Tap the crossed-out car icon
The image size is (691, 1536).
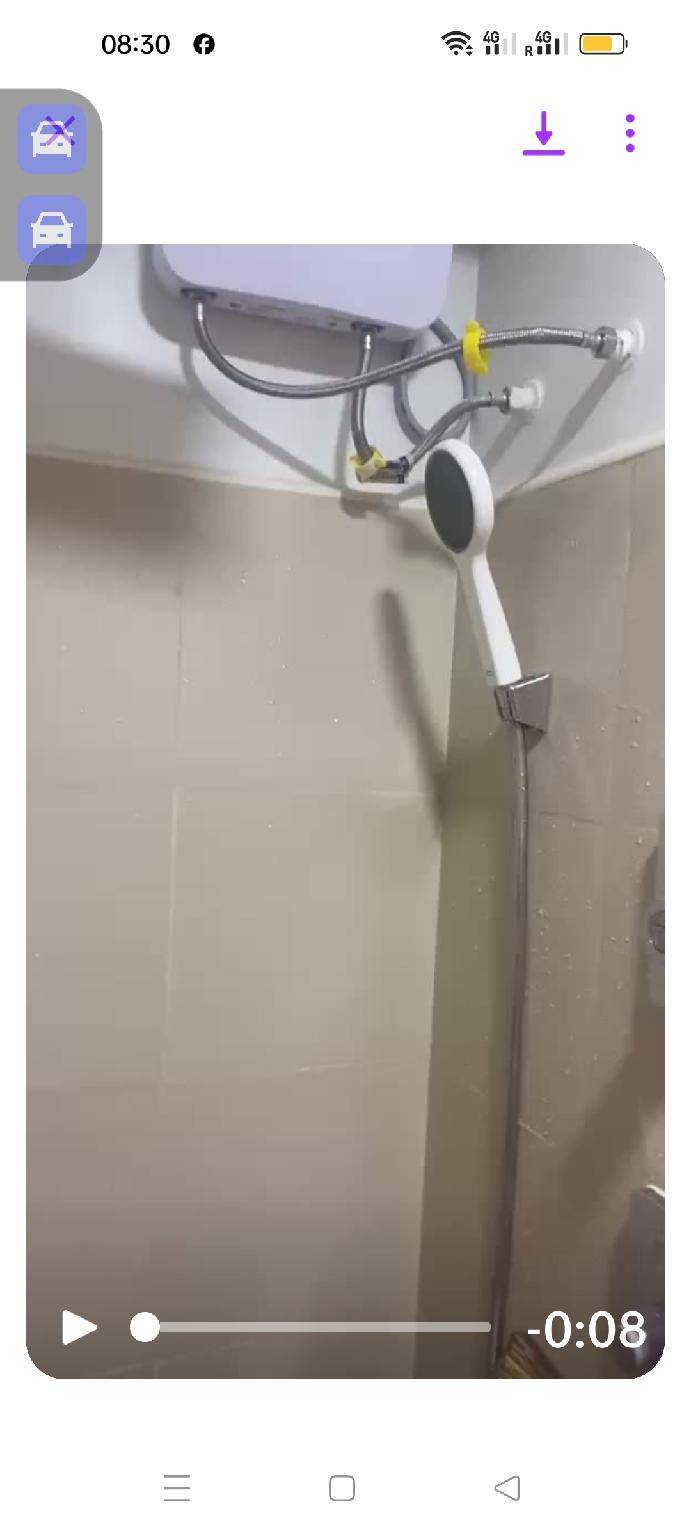pos(52,139)
